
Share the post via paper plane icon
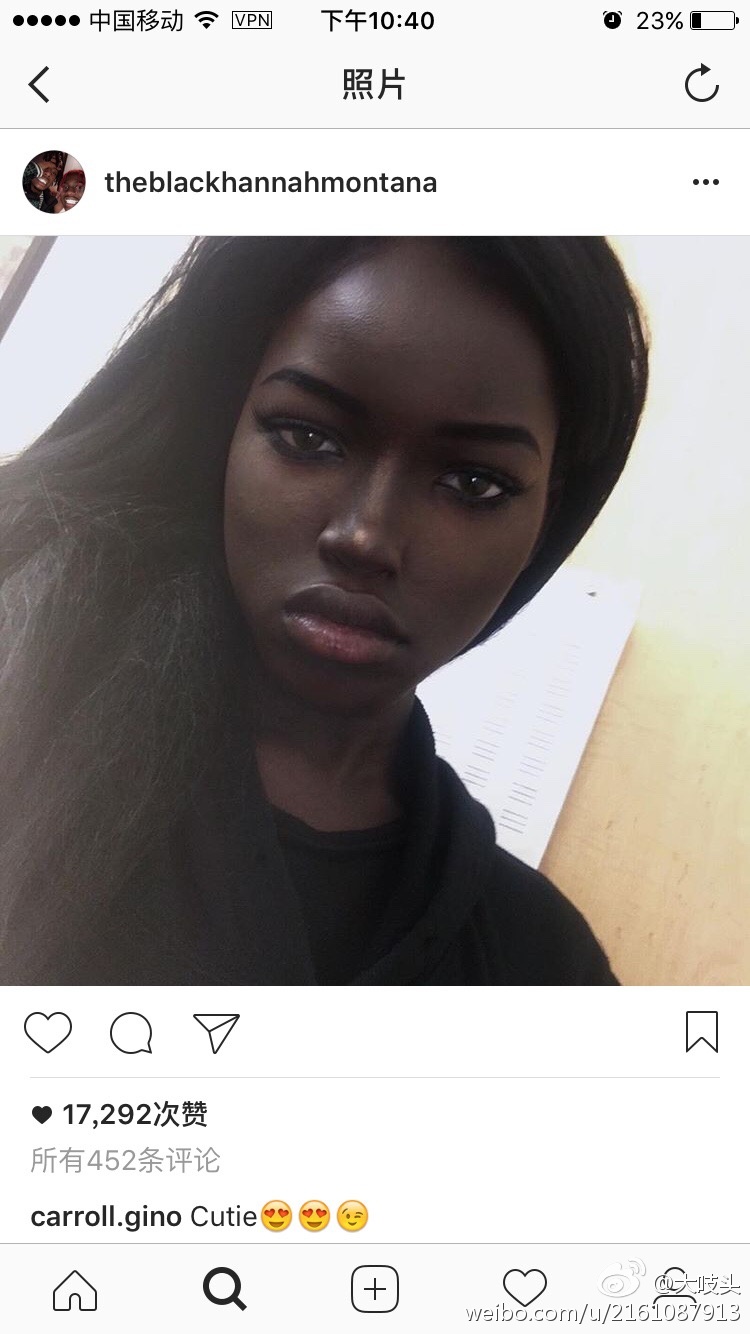pos(216,1033)
